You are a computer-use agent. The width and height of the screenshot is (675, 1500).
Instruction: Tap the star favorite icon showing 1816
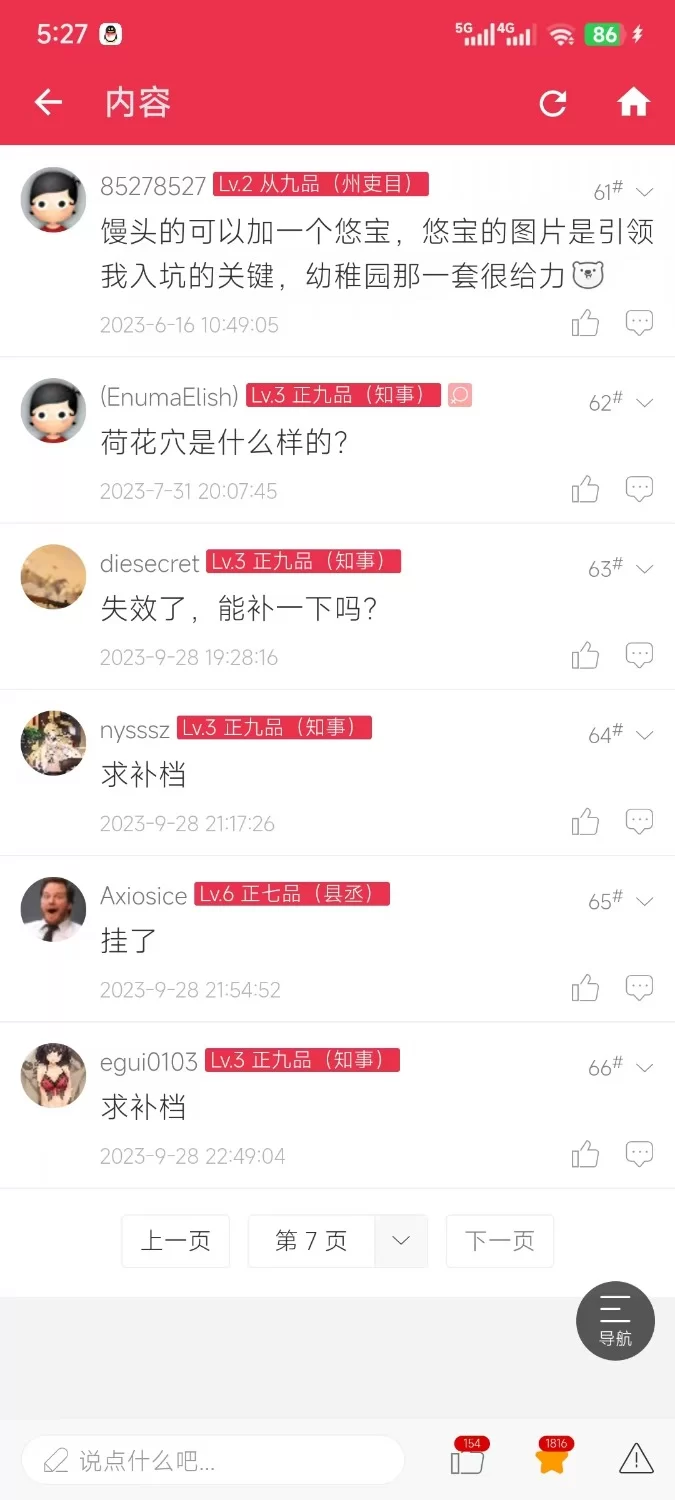[x=552, y=1460]
